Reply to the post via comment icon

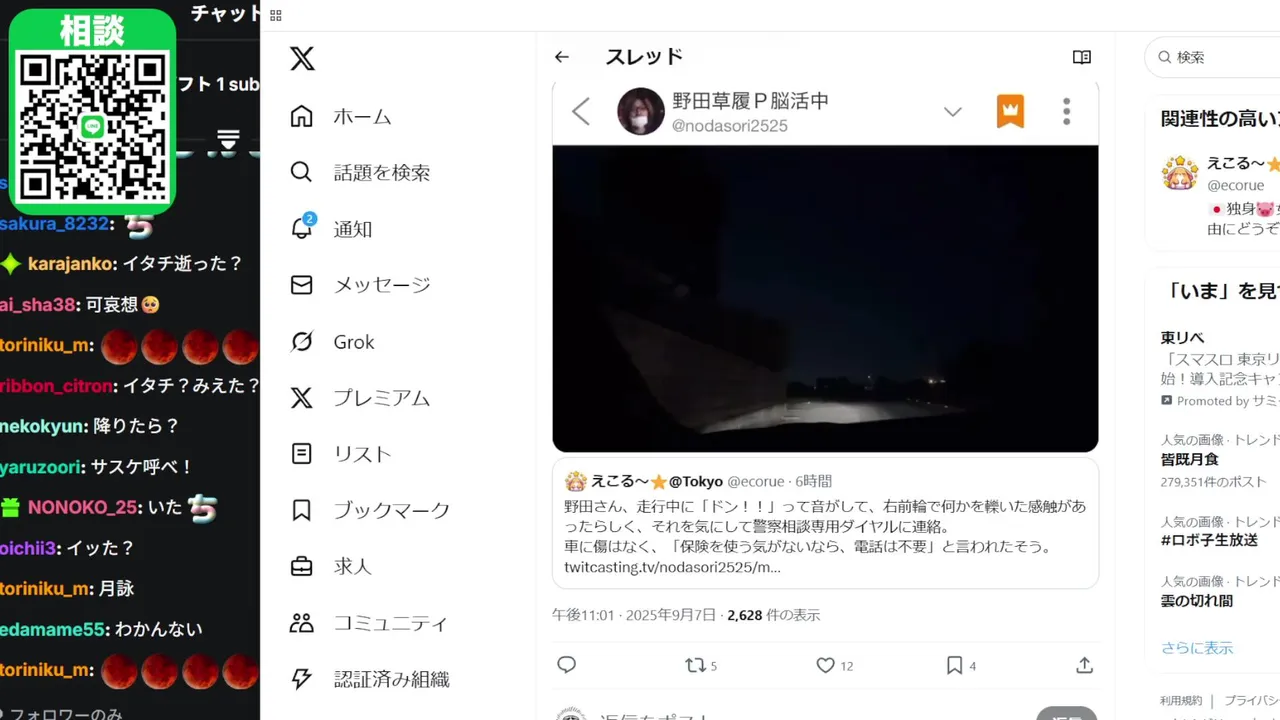566,665
